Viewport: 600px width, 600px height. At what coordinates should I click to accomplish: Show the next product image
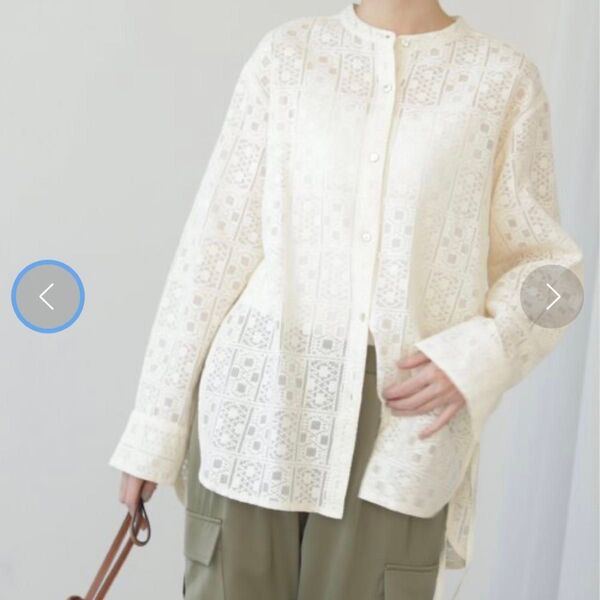(552, 296)
